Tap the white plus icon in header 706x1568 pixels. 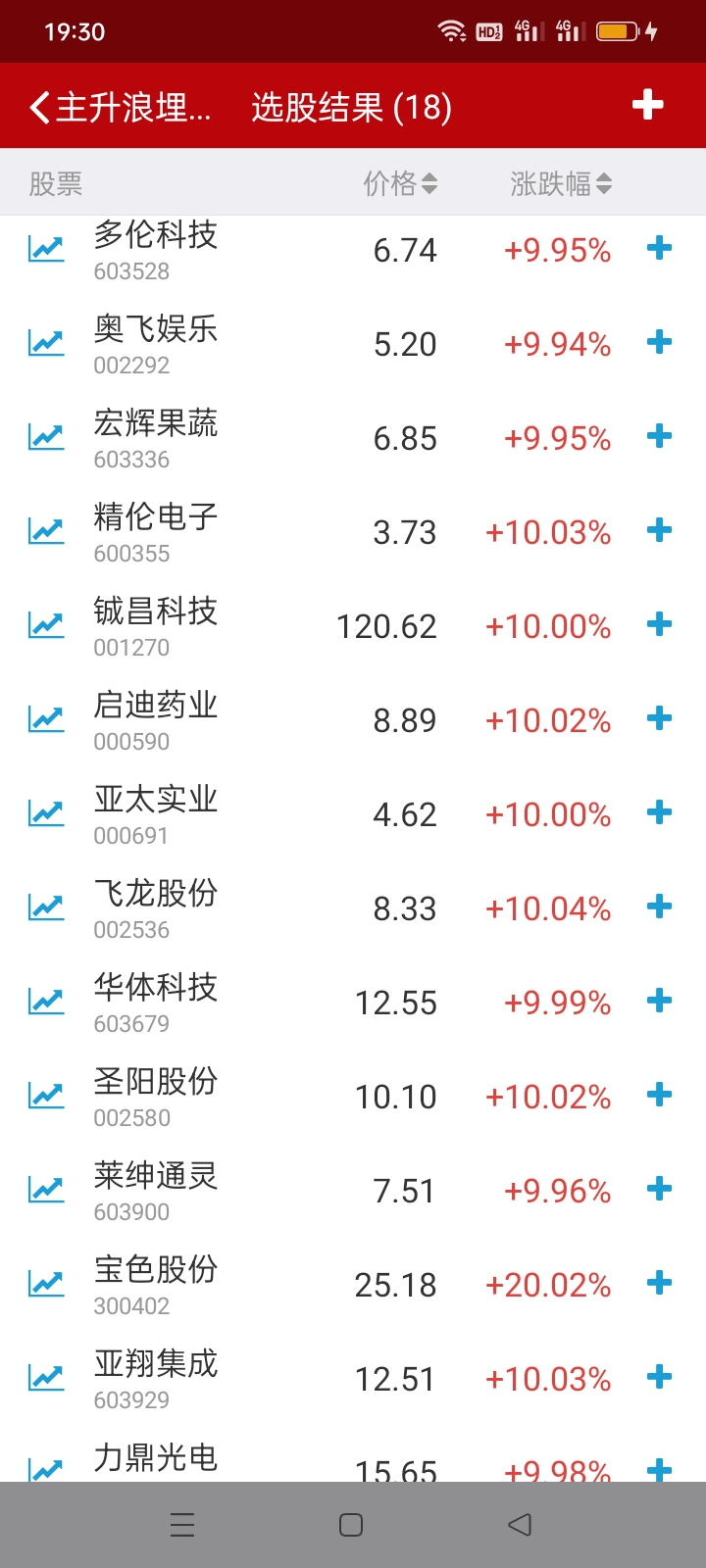click(x=647, y=106)
